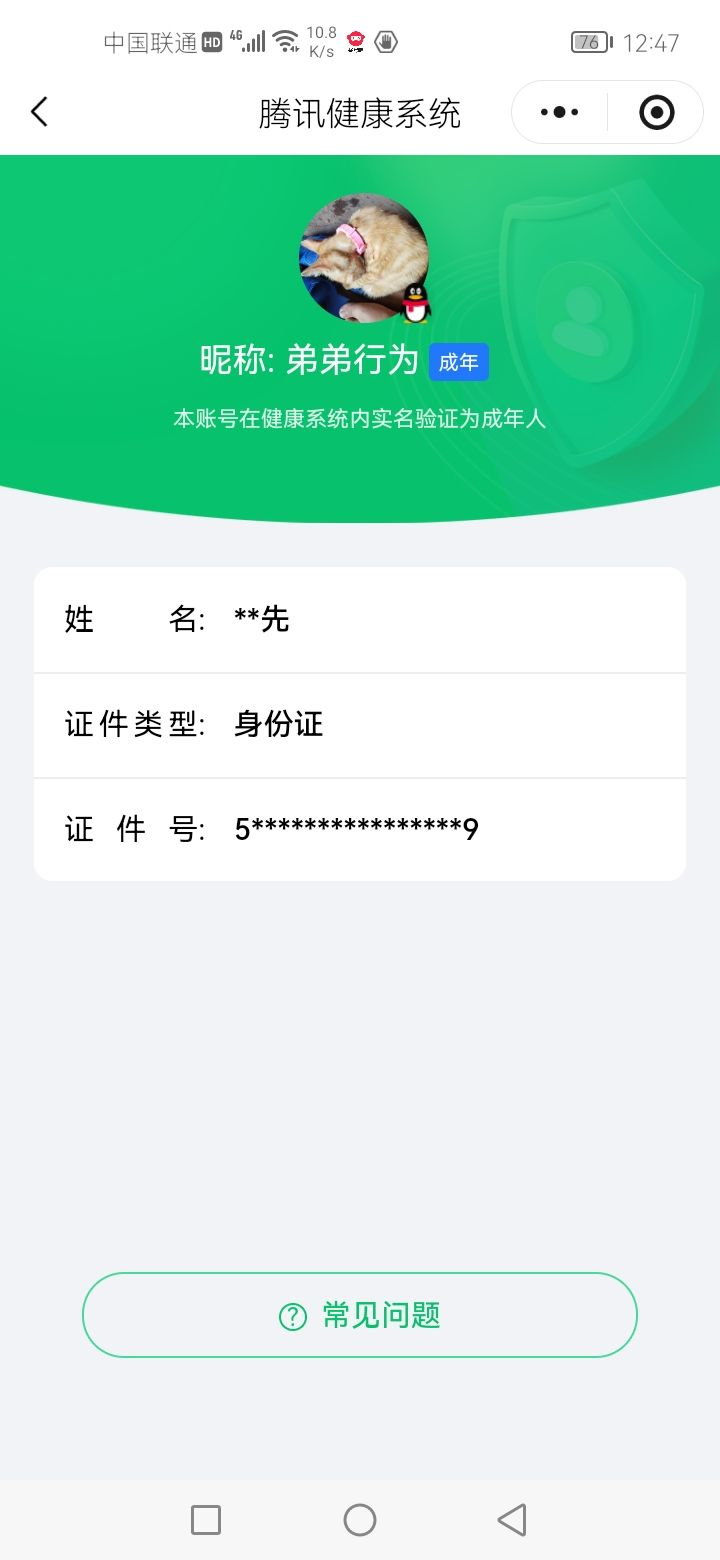720x1560 pixels.
Task: Tap the cat profile avatar photo
Action: tap(360, 257)
